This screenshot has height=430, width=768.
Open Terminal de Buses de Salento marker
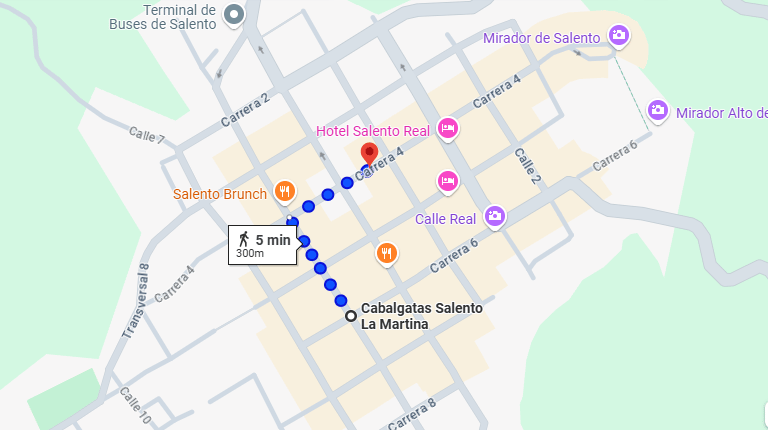(234, 14)
